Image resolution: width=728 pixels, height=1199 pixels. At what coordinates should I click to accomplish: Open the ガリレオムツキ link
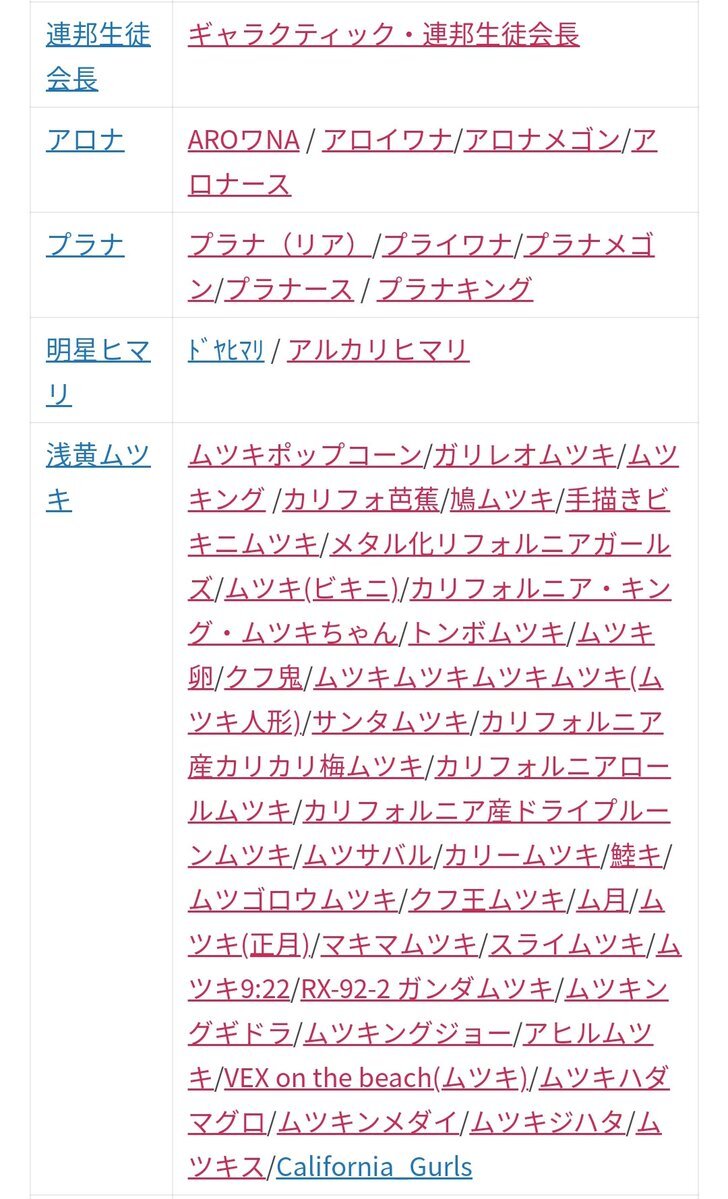pyautogui.click(x=525, y=456)
